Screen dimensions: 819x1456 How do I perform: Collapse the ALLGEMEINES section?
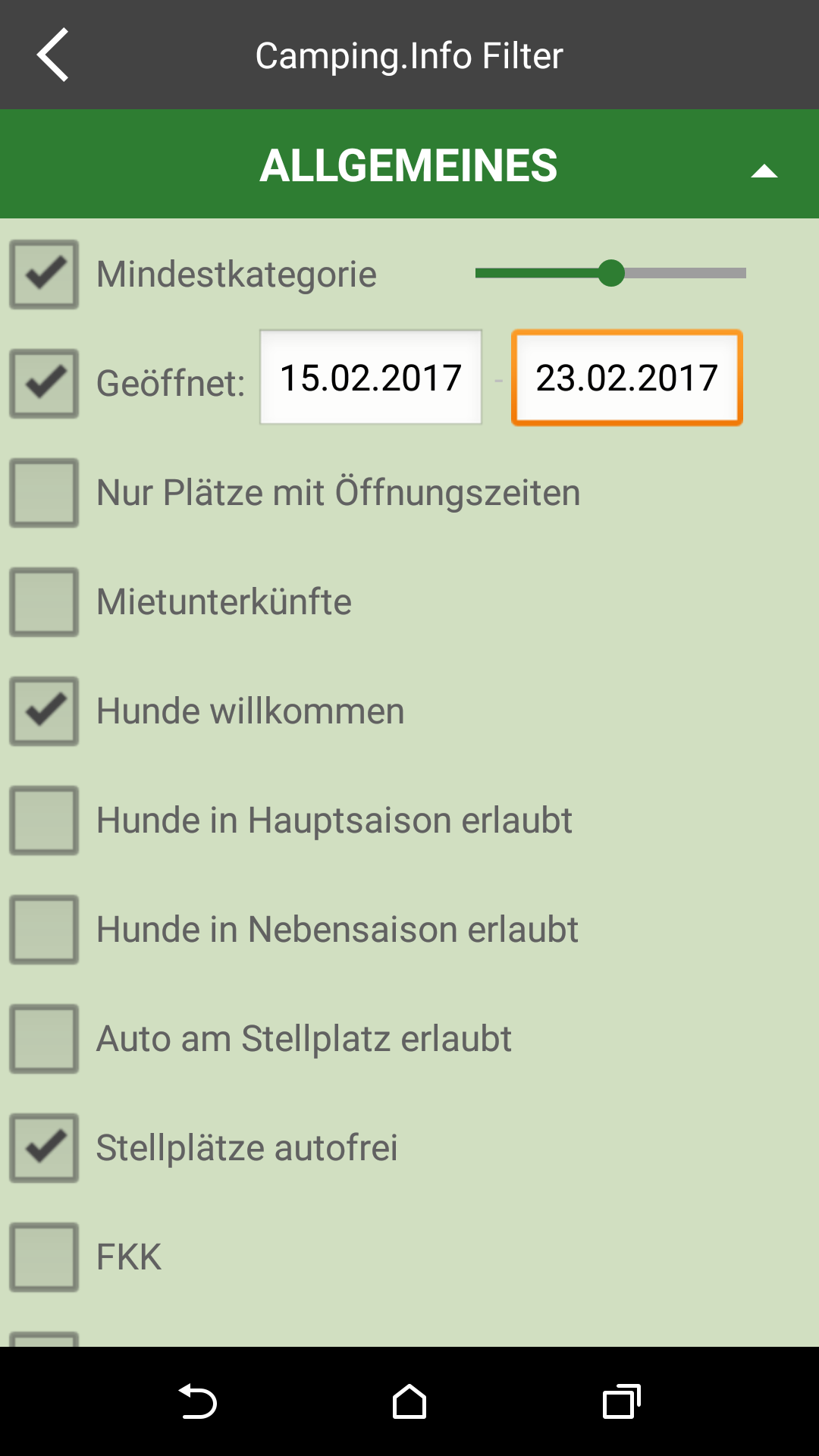tap(764, 171)
